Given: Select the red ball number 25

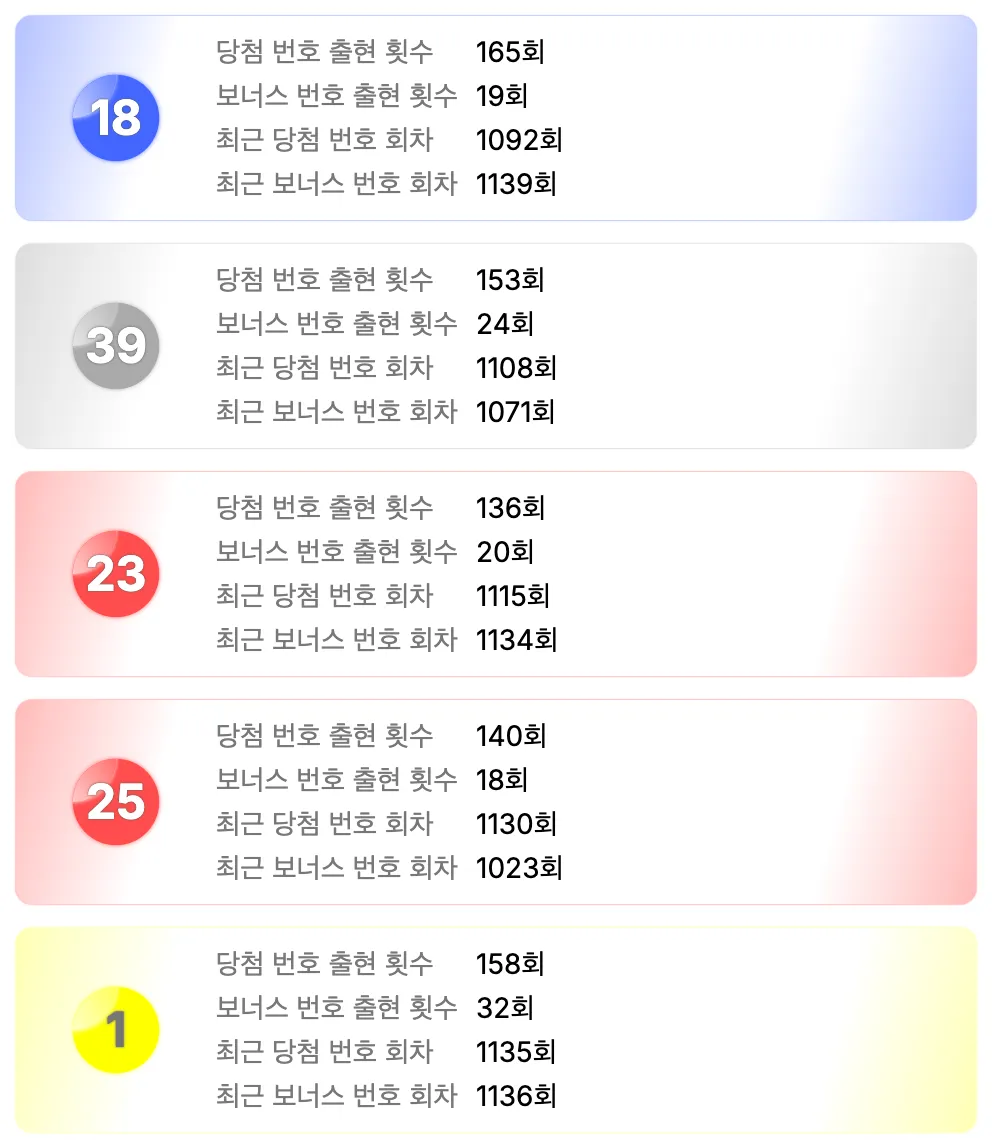Looking at the screenshot, I should point(114,802).
